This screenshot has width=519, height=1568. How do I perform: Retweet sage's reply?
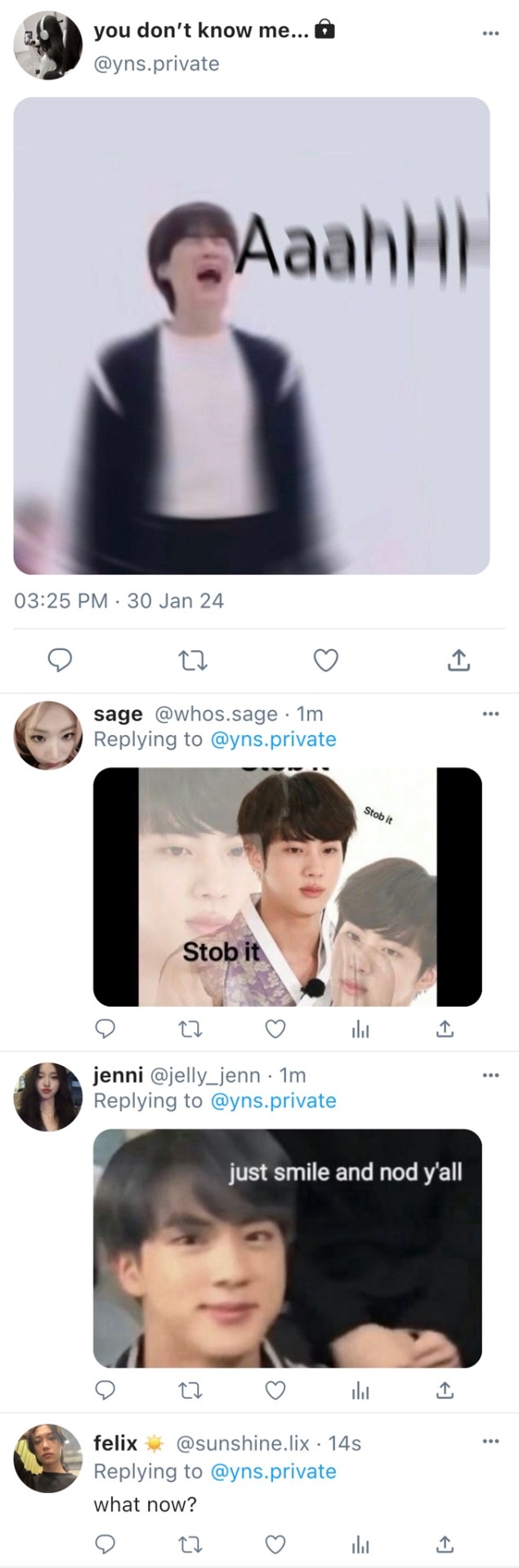[190, 1029]
